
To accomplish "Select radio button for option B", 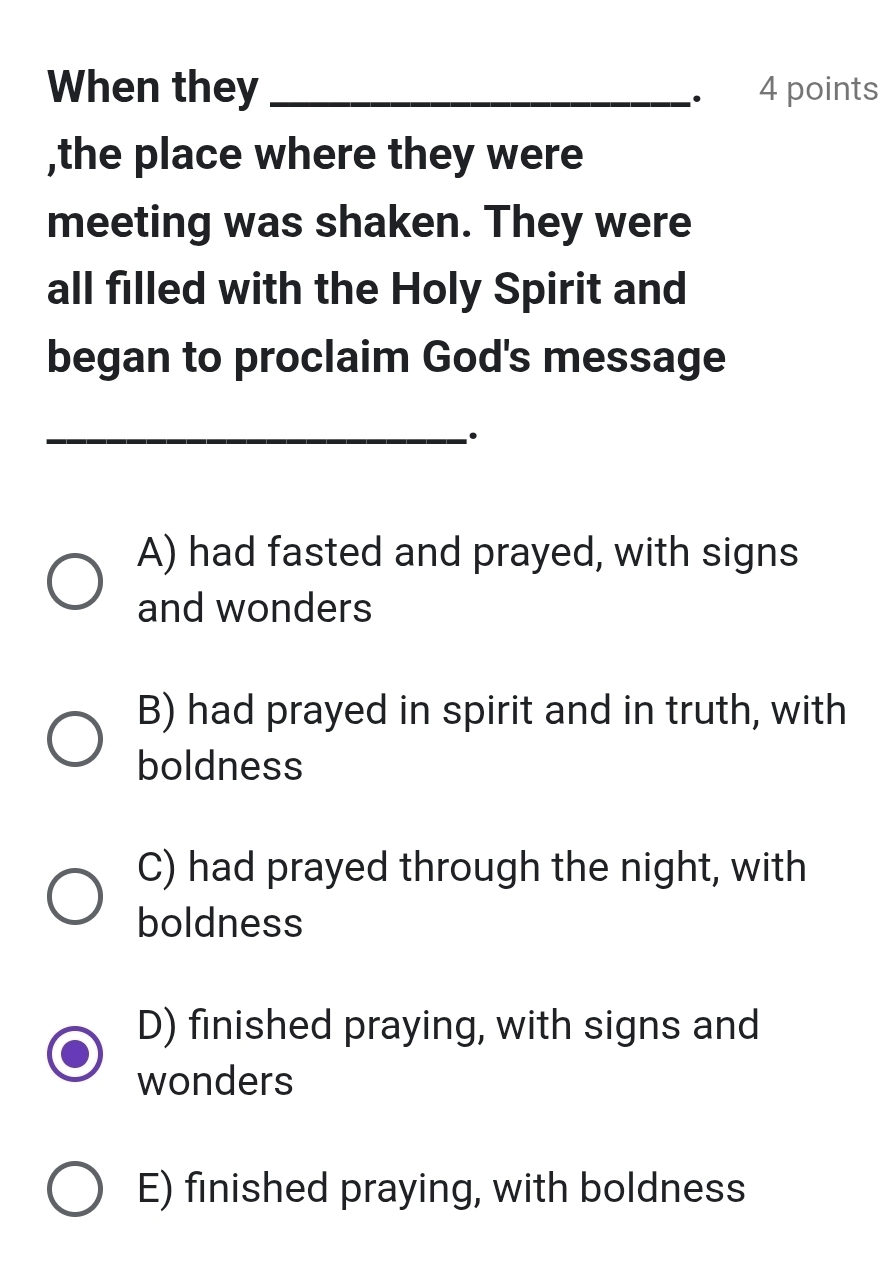I will (x=74, y=737).
